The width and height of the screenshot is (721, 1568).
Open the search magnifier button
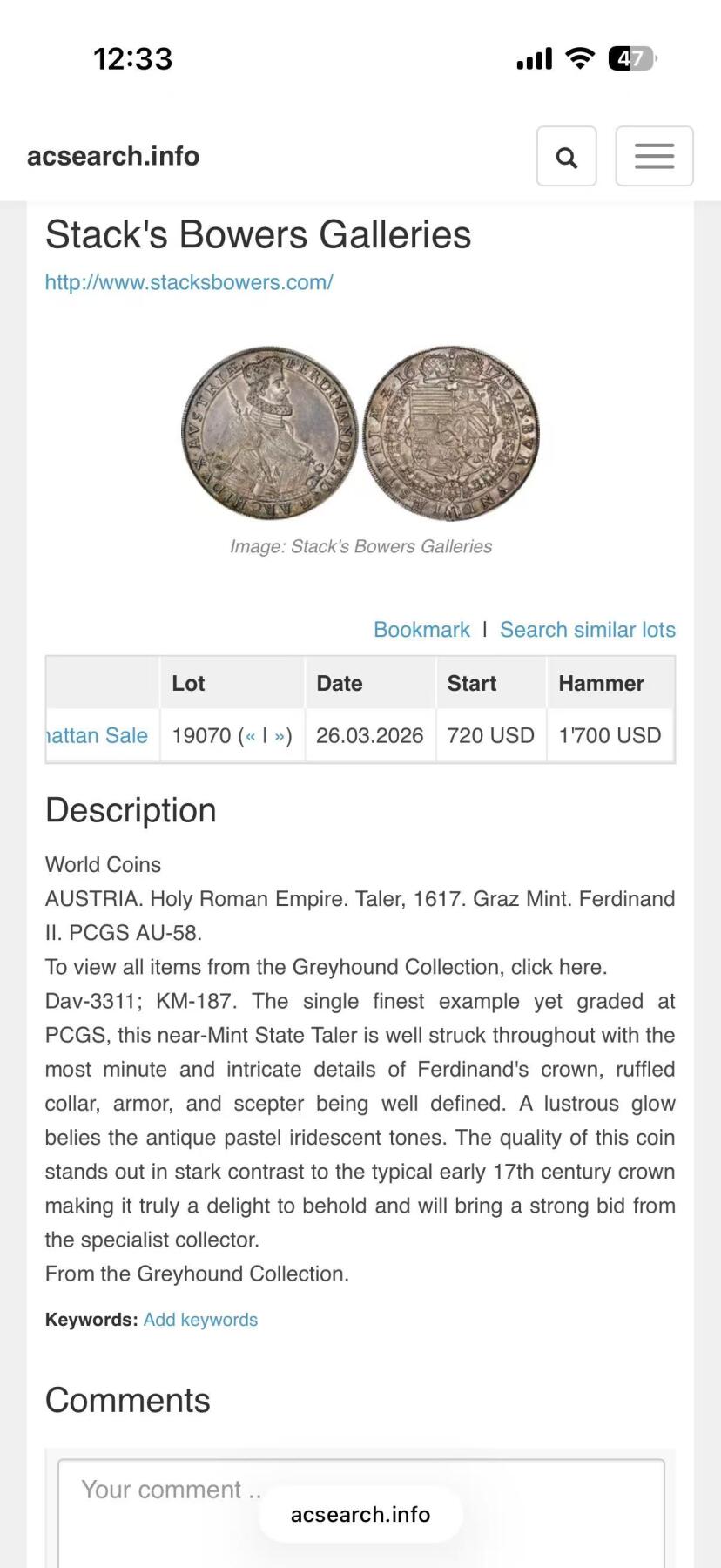tap(566, 157)
